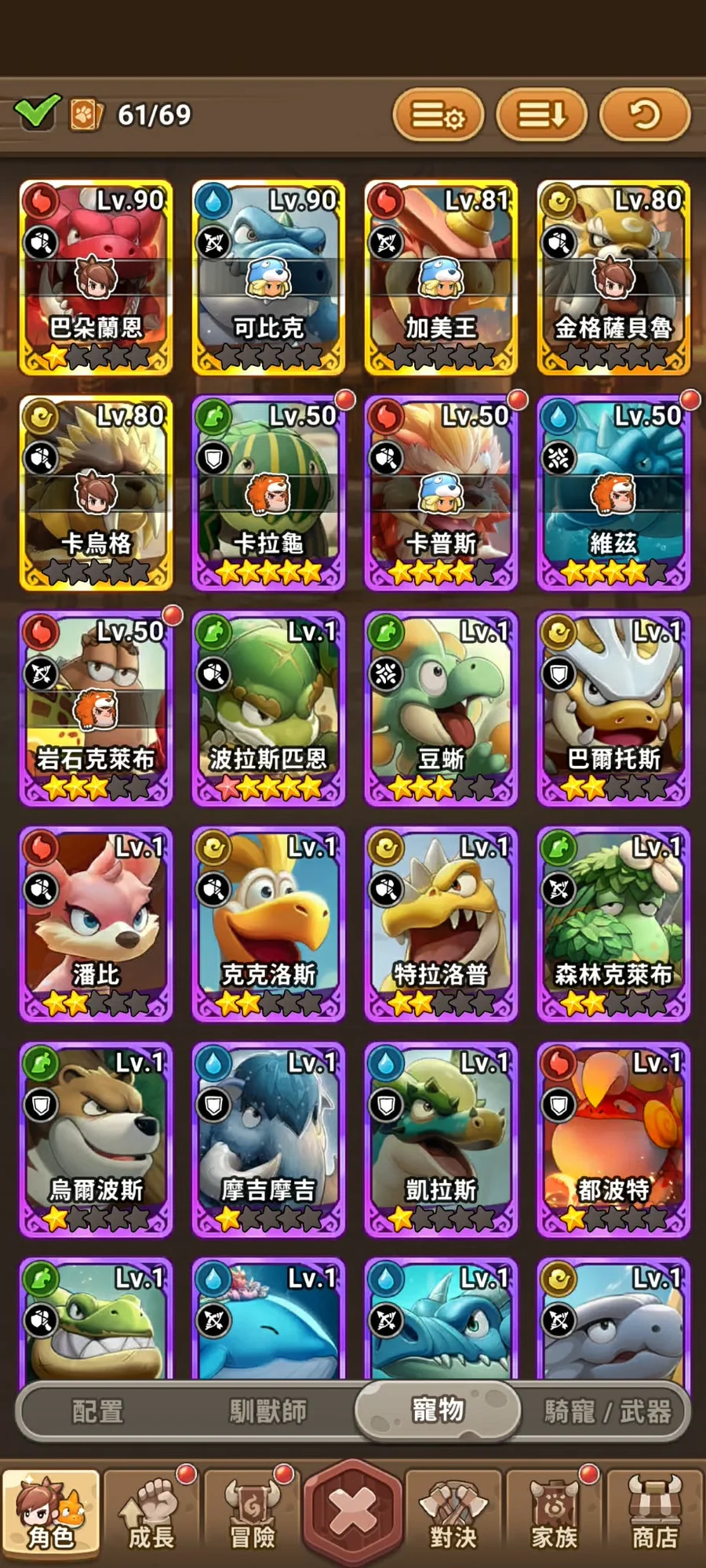Switch to the 騎寵 / 武器 tab

(608, 1411)
